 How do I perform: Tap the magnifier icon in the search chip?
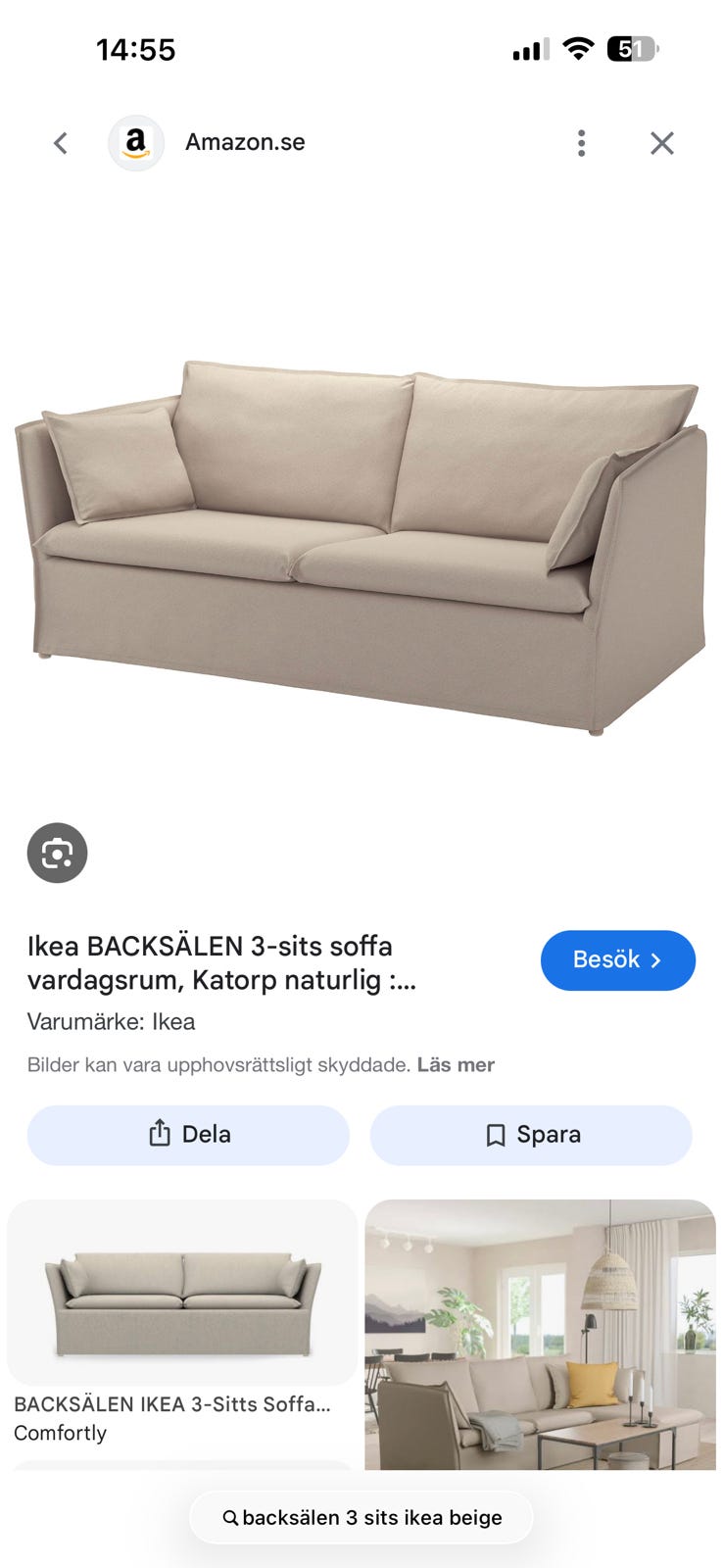click(x=230, y=1517)
